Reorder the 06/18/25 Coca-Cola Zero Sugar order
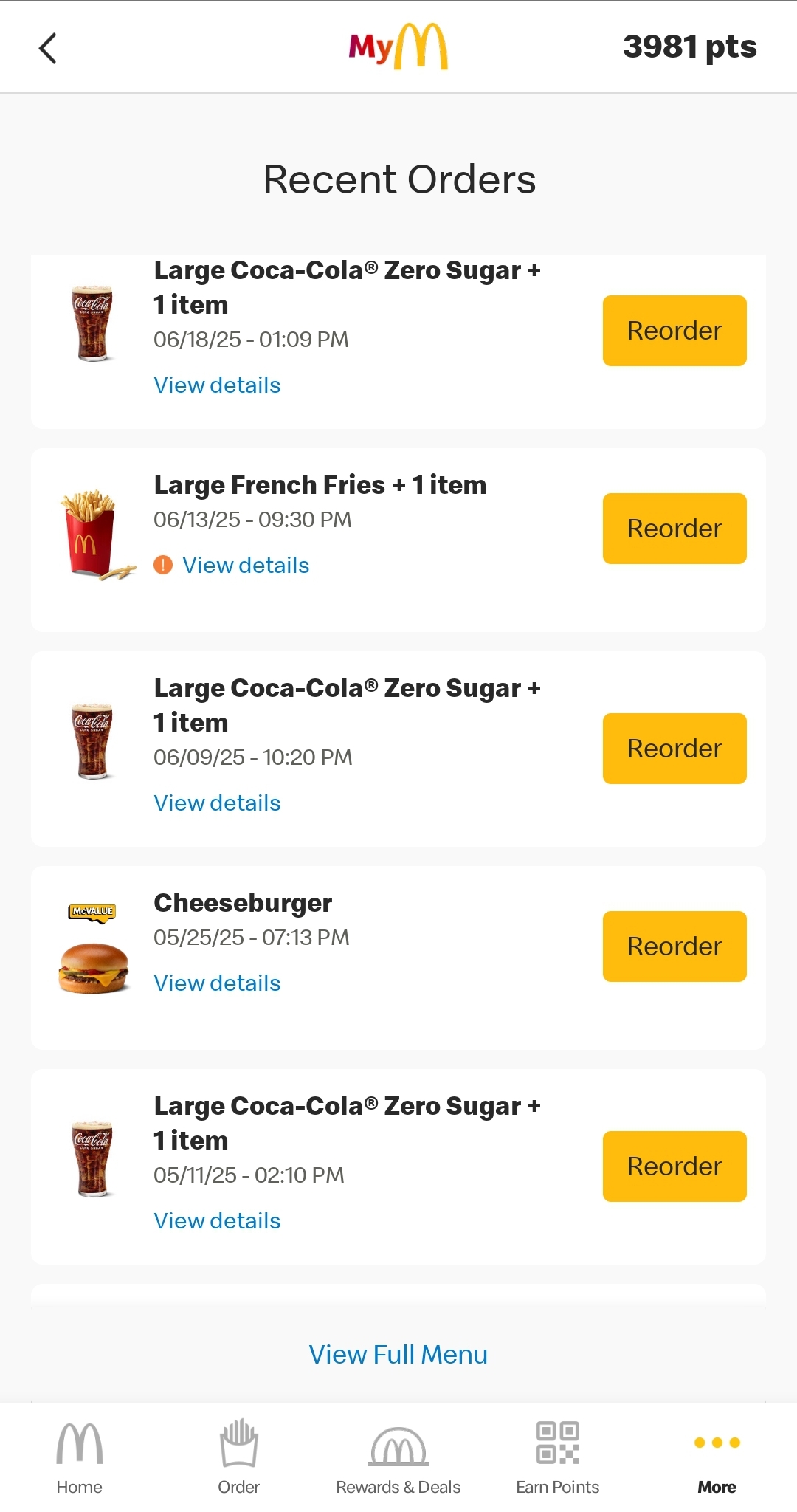 click(674, 331)
